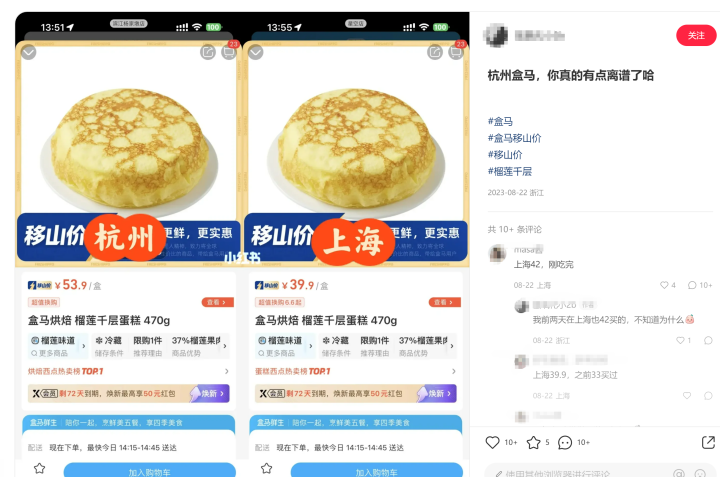
Task: Open the #榴莲千层 hashtag
Action: 510,172
